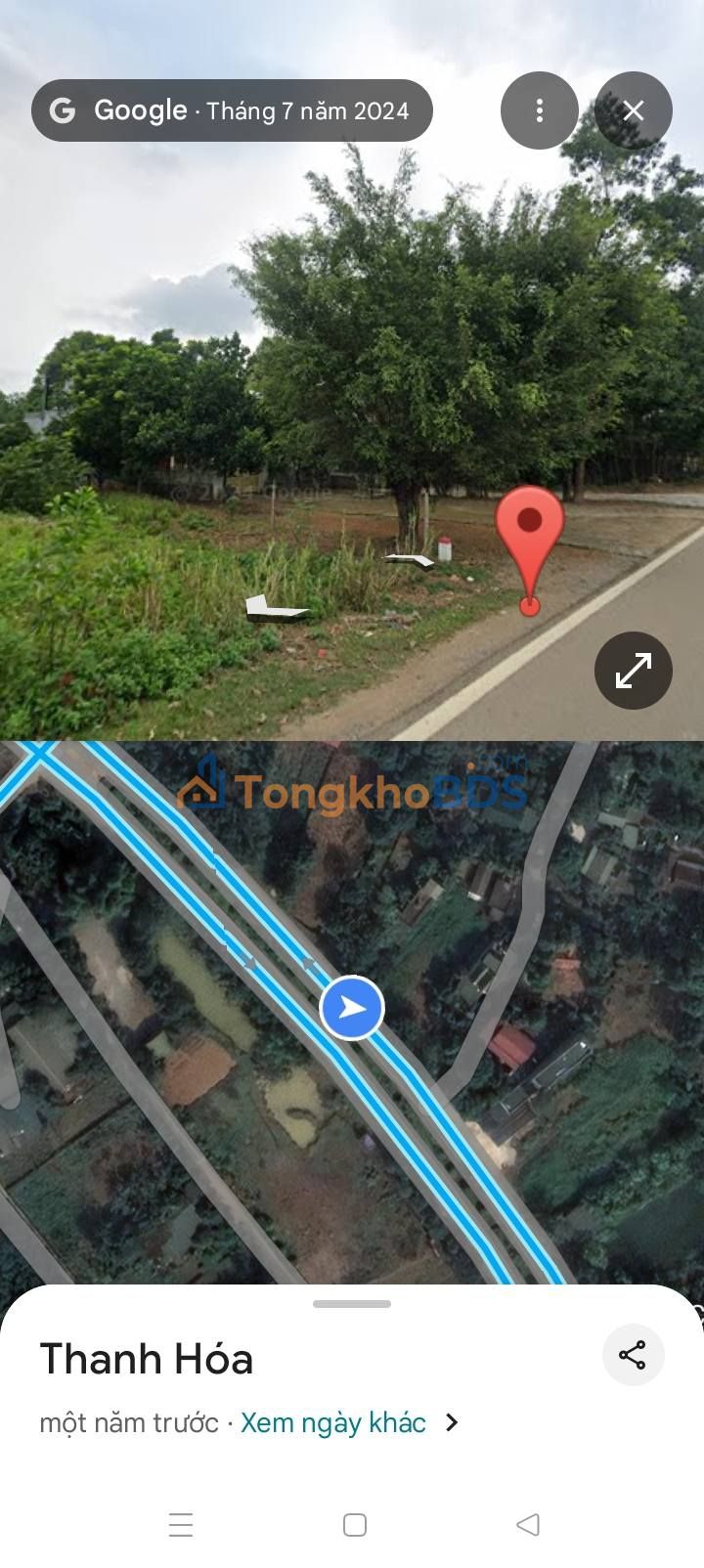Expand Street View to full screen

coord(633,671)
